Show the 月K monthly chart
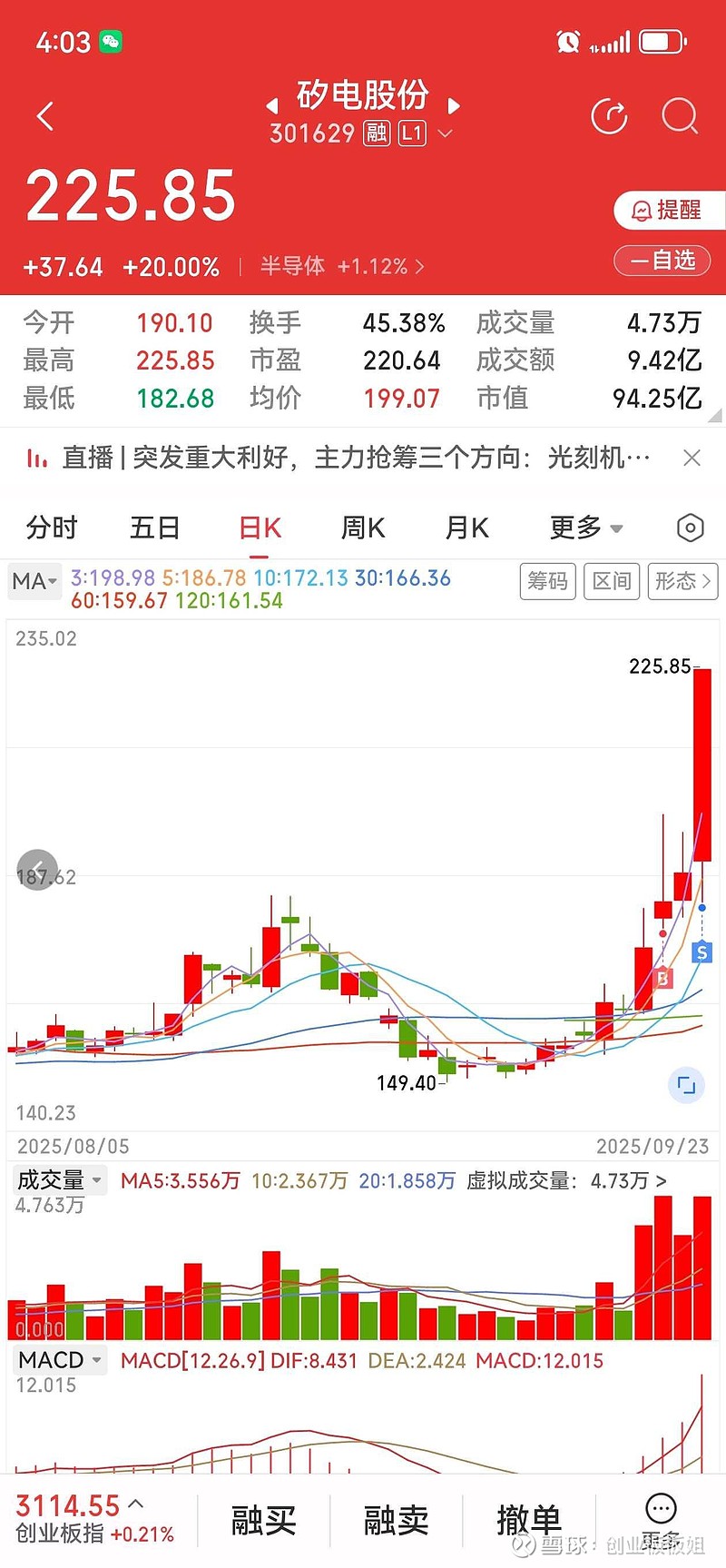Image resolution: width=726 pixels, height=1568 pixels. [x=466, y=528]
